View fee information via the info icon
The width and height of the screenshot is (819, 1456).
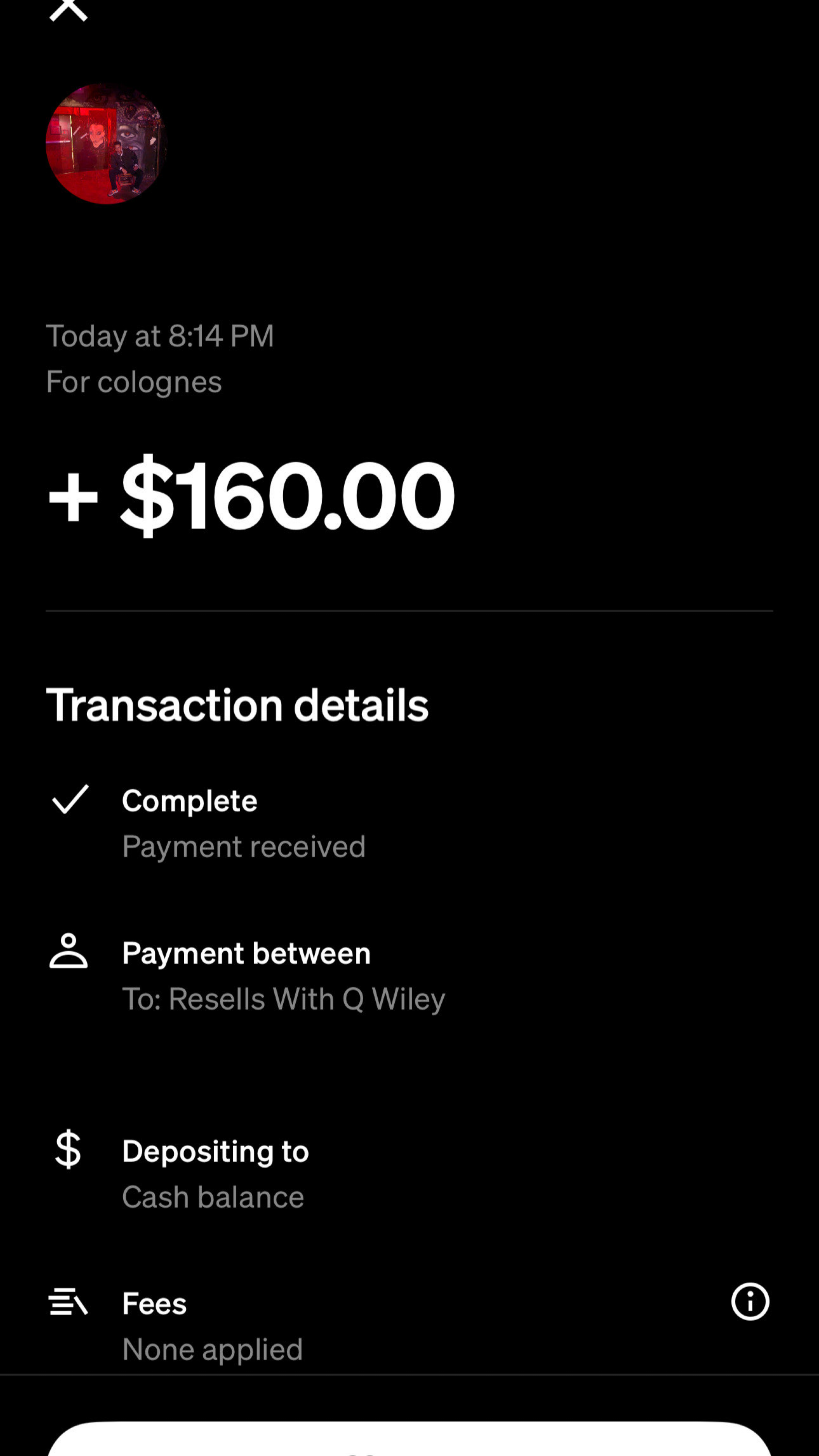coord(750,1302)
